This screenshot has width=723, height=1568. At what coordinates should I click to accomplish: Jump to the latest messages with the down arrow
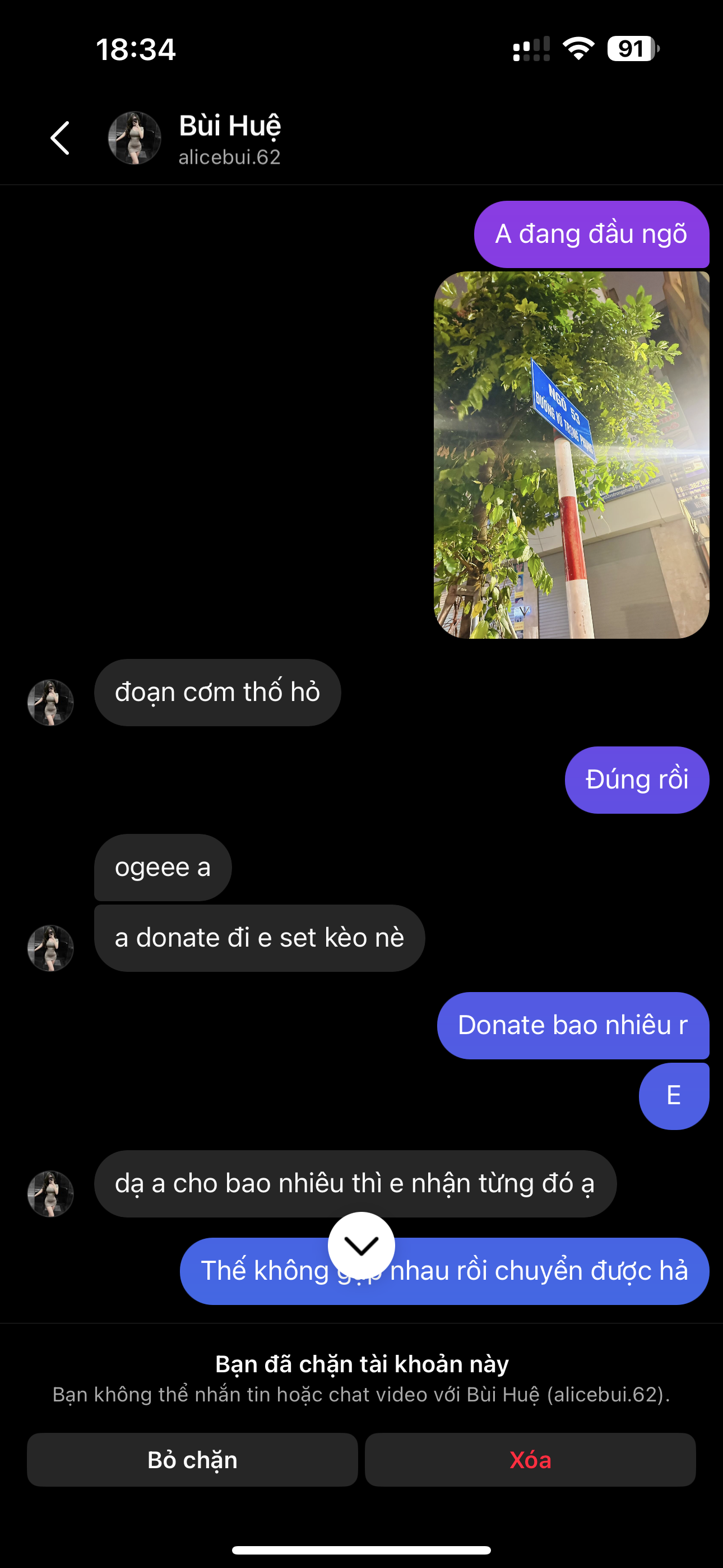click(x=361, y=1246)
